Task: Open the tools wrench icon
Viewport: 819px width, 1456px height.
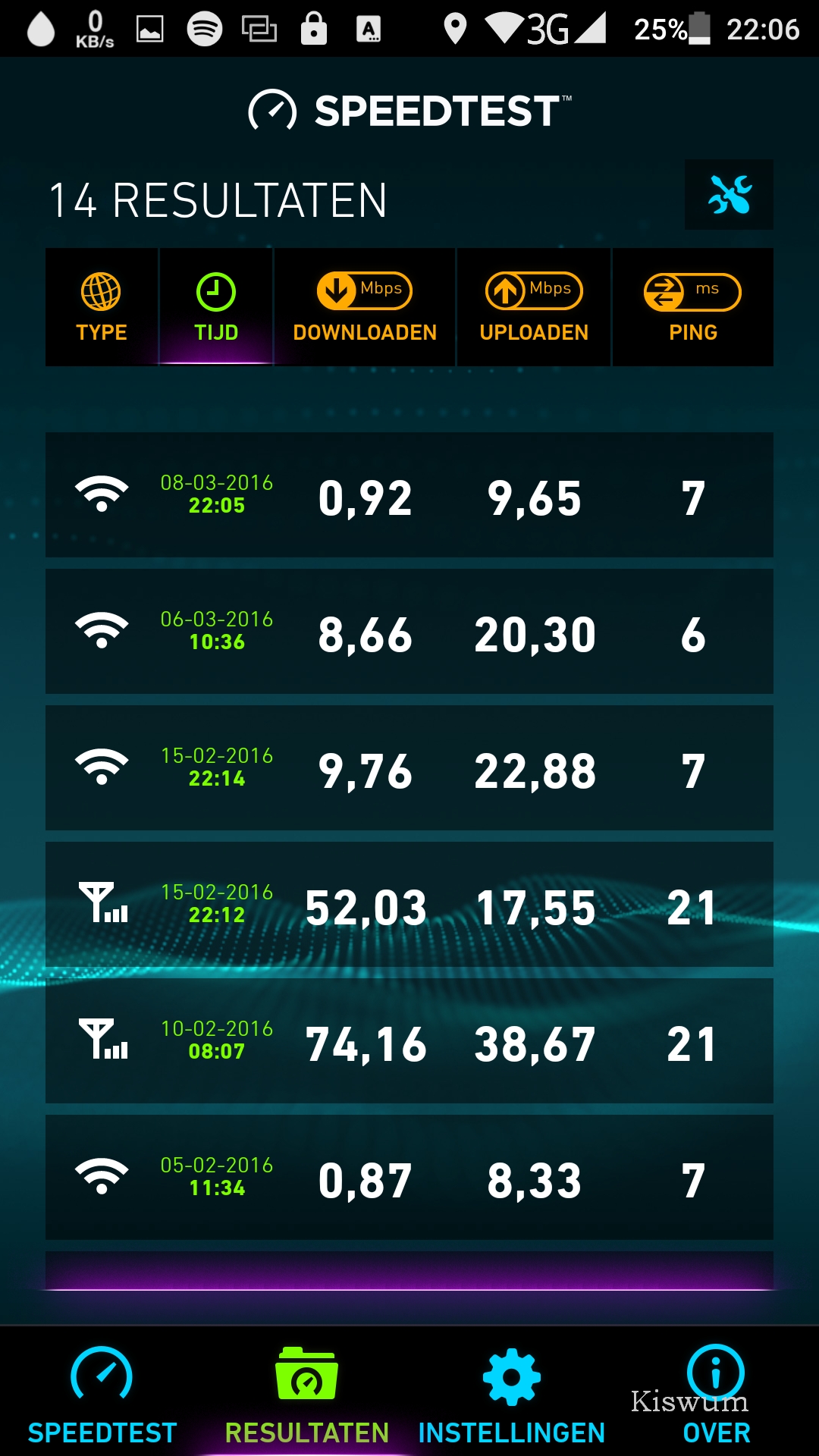Action: click(729, 194)
